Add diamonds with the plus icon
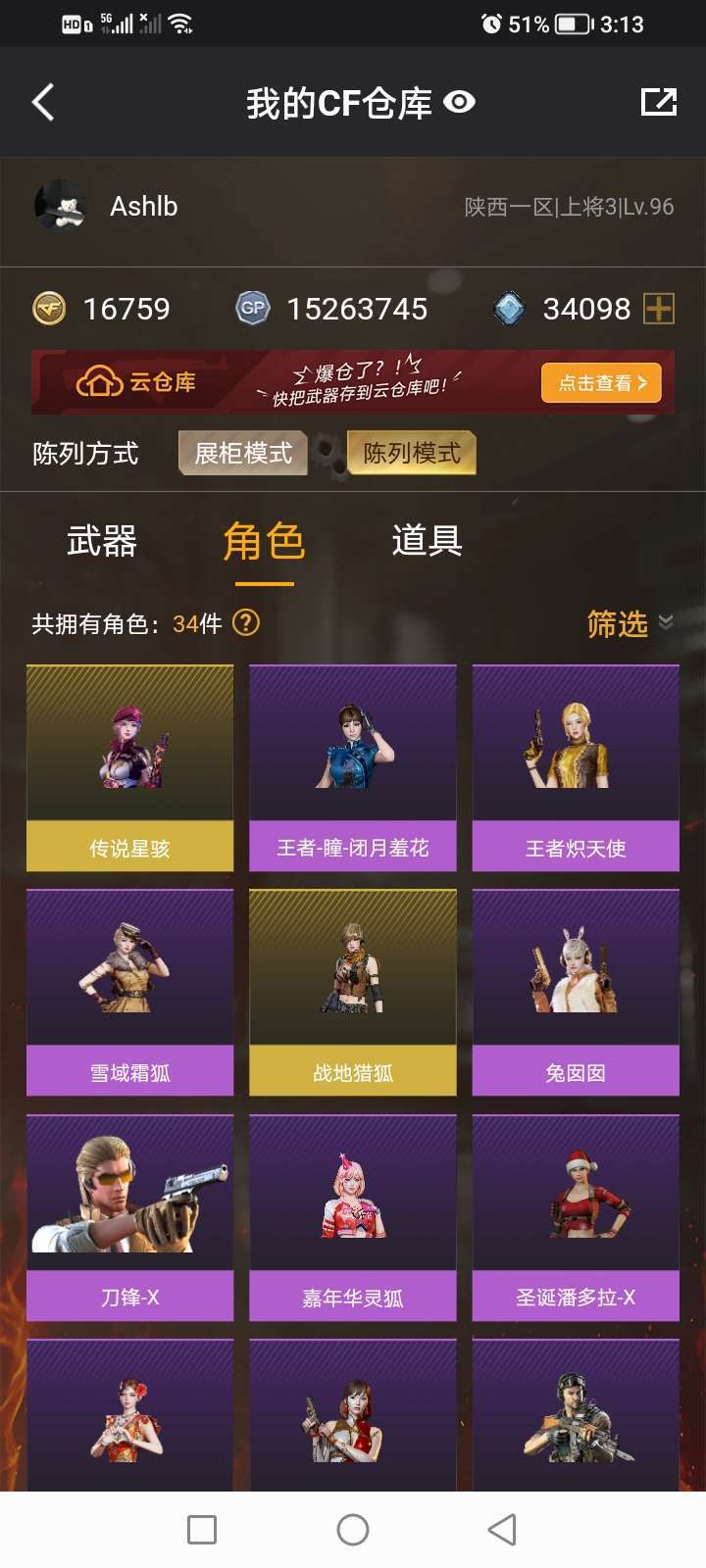 pyautogui.click(x=659, y=309)
